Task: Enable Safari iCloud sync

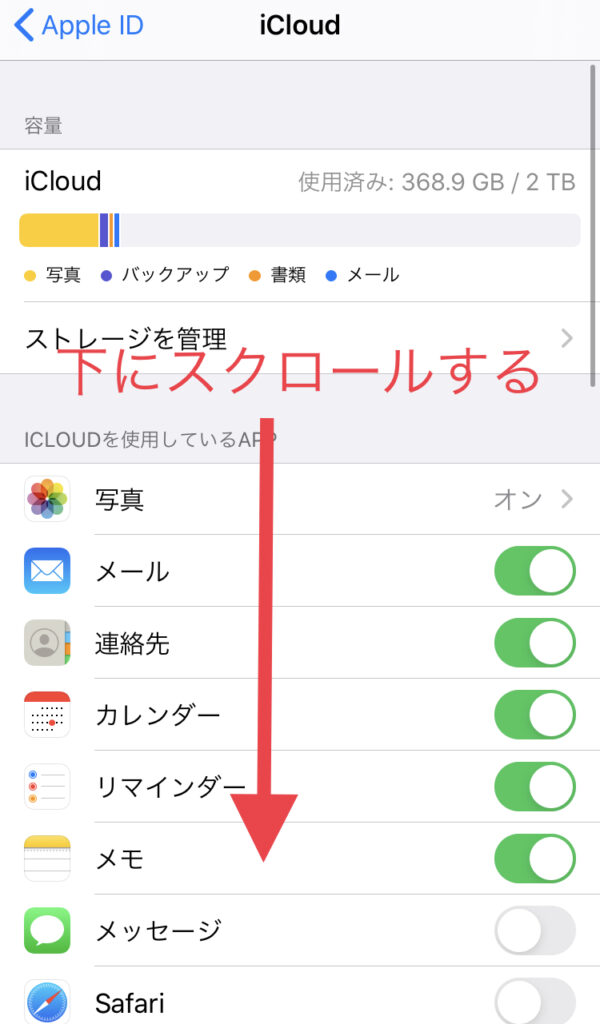Action: coord(535,1001)
